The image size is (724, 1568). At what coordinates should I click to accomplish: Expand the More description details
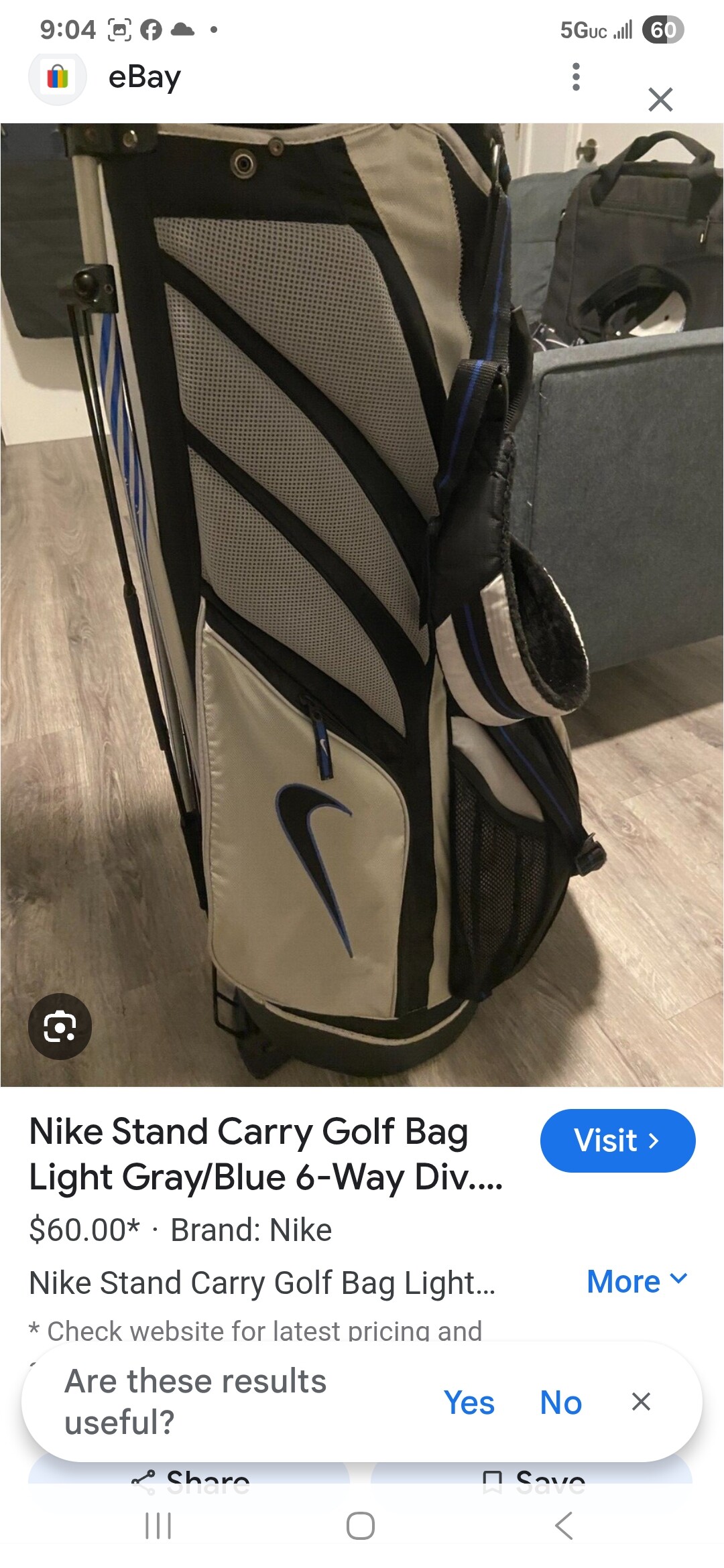click(x=636, y=1281)
